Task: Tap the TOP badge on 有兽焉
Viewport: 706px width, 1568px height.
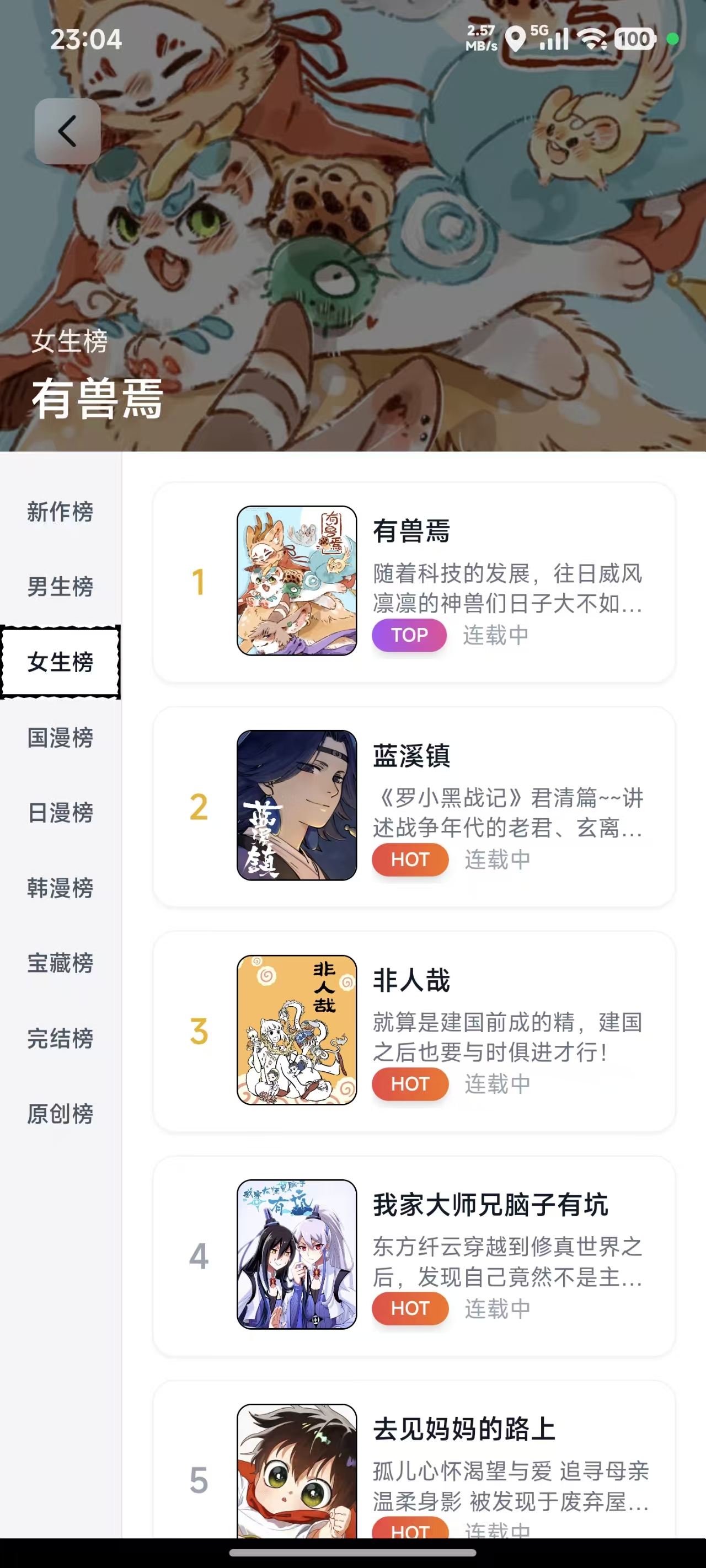Action: pos(409,635)
